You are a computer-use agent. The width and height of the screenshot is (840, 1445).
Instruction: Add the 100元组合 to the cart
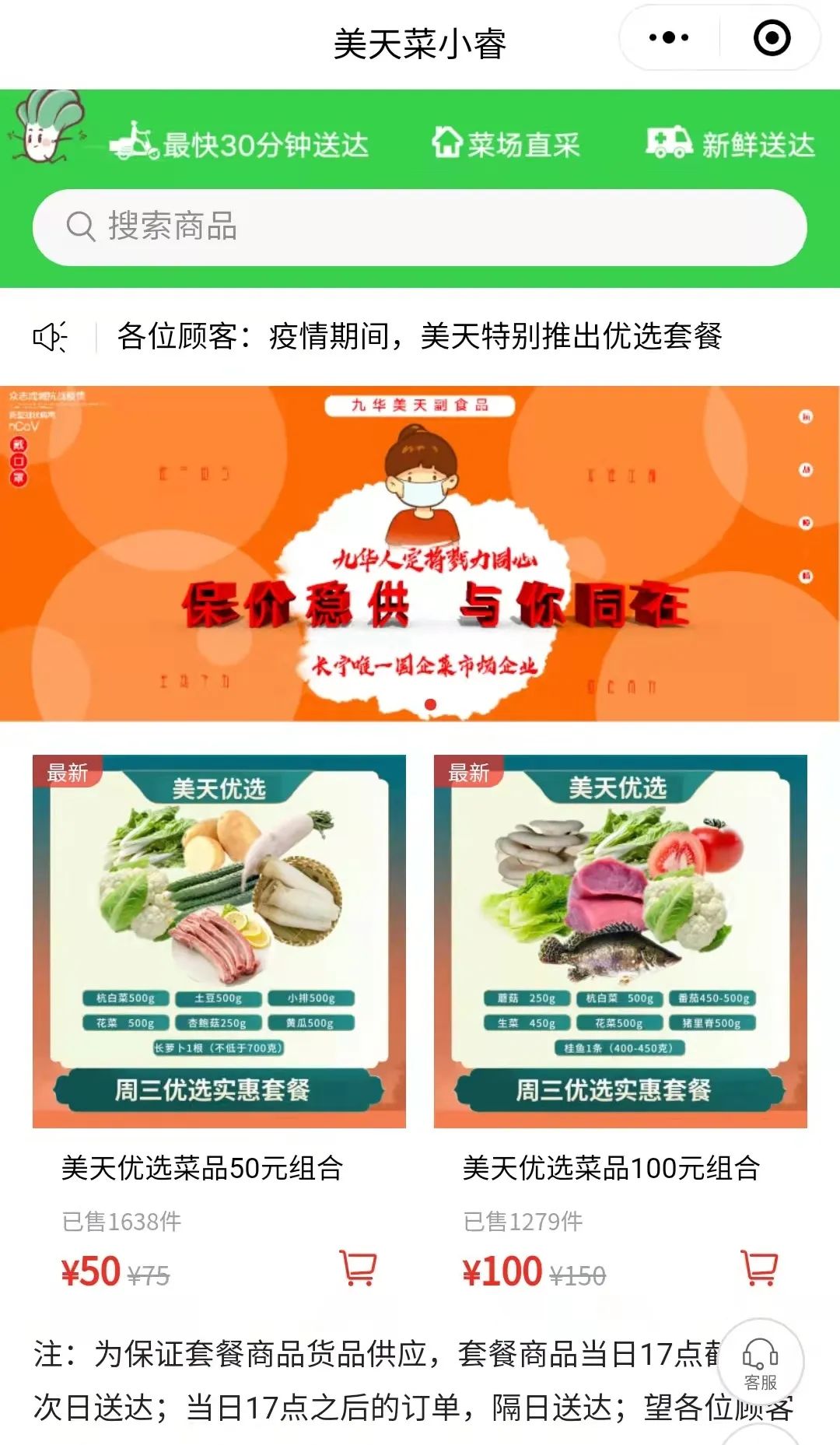pos(759,1268)
